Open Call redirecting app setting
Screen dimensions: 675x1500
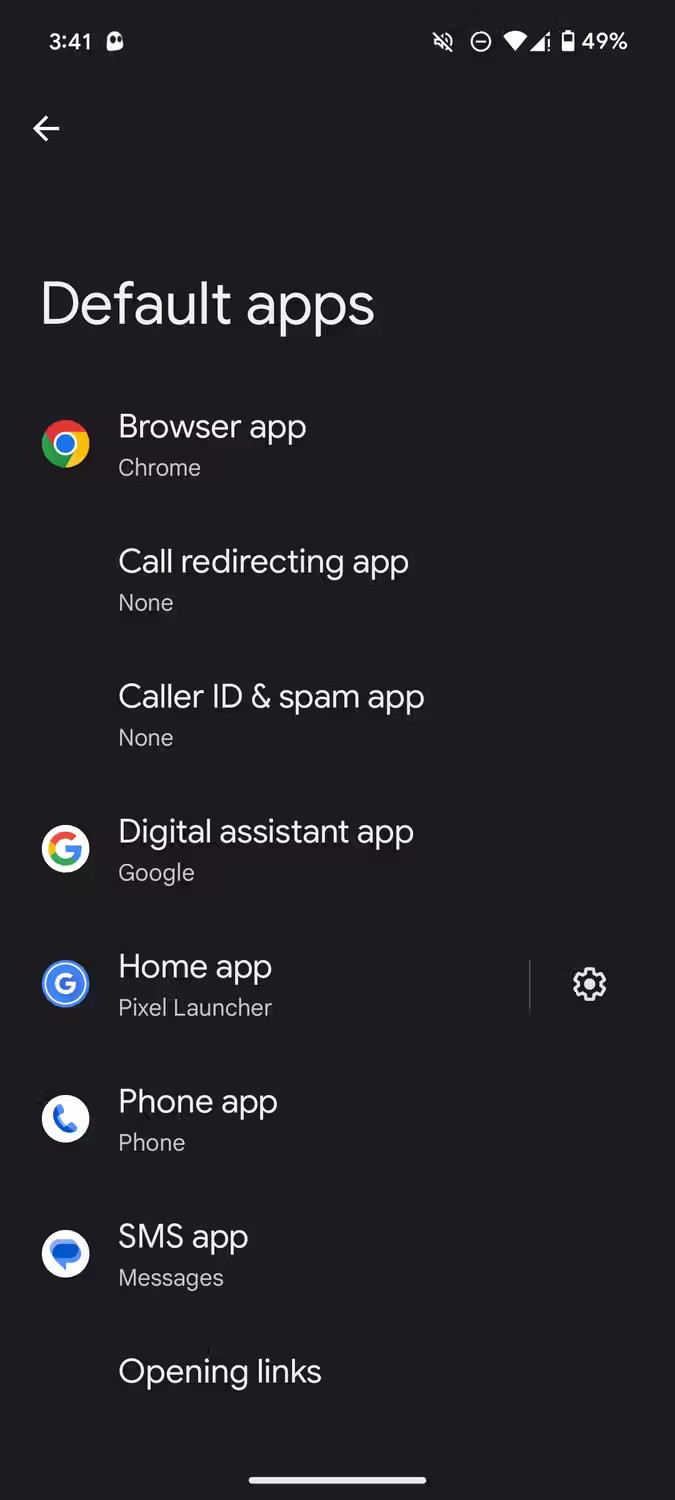coord(263,579)
